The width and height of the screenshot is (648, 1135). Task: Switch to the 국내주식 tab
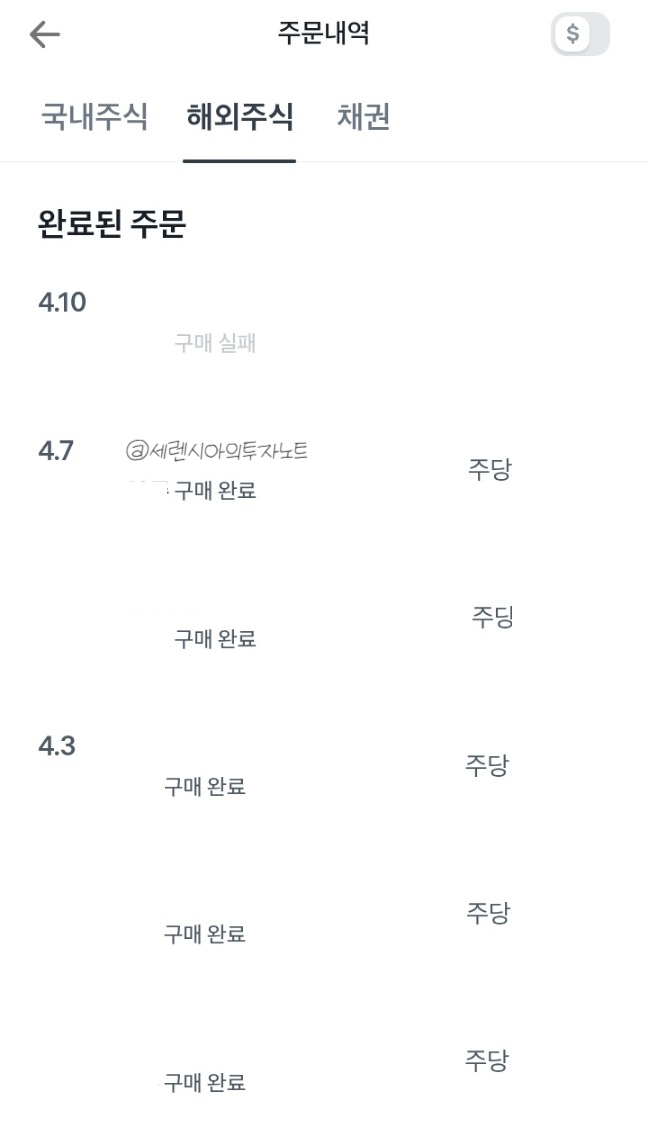coord(94,117)
